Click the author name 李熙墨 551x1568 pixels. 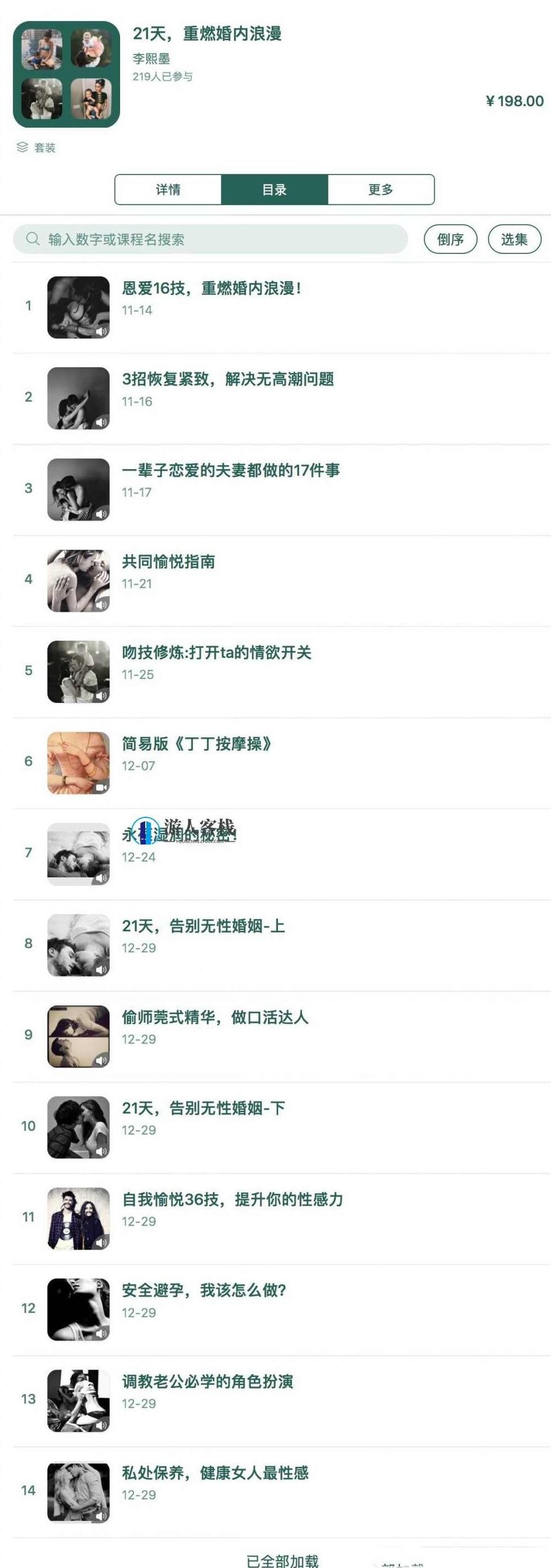150,58
